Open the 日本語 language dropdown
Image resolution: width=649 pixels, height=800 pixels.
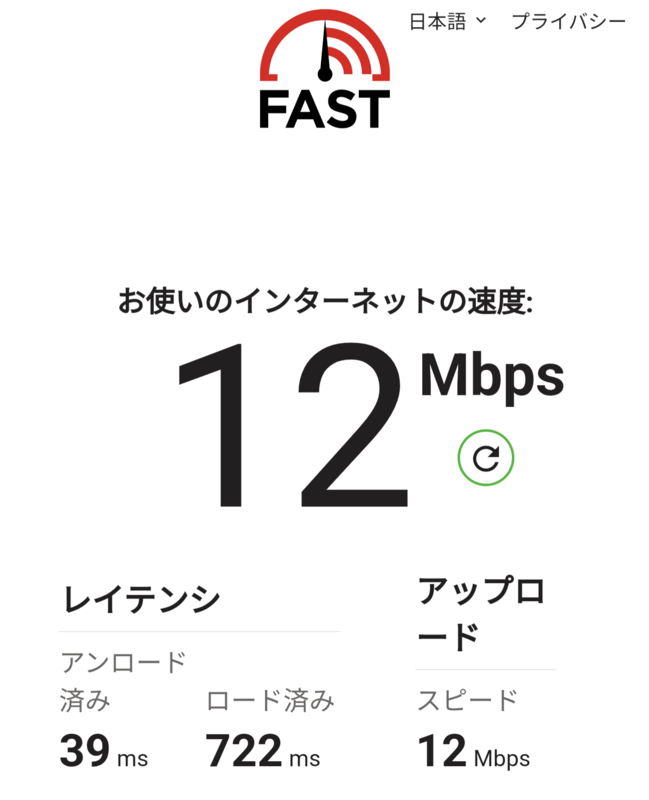pyautogui.click(x=448, y=21)
